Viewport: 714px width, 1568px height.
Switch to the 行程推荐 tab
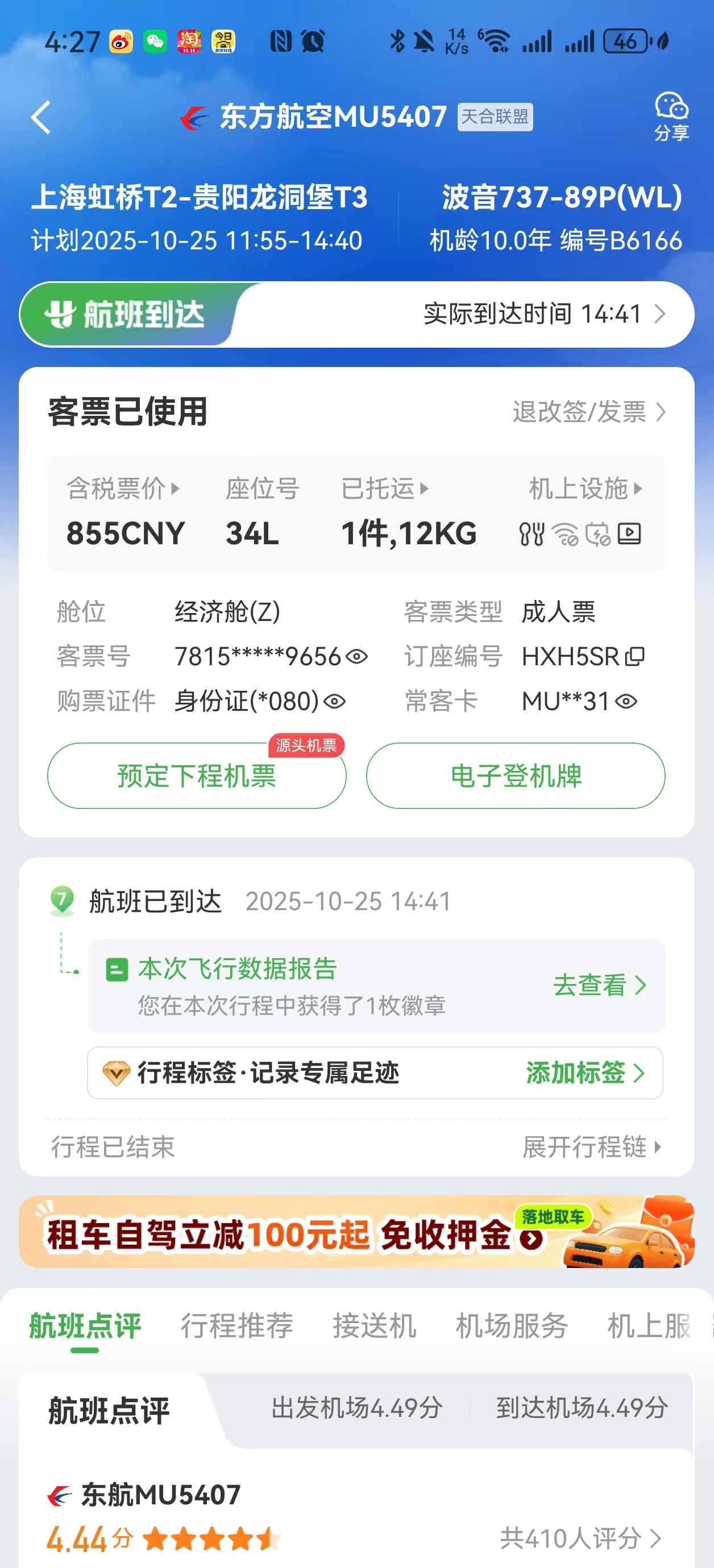pyautogui.click(x=237, y=1326)
